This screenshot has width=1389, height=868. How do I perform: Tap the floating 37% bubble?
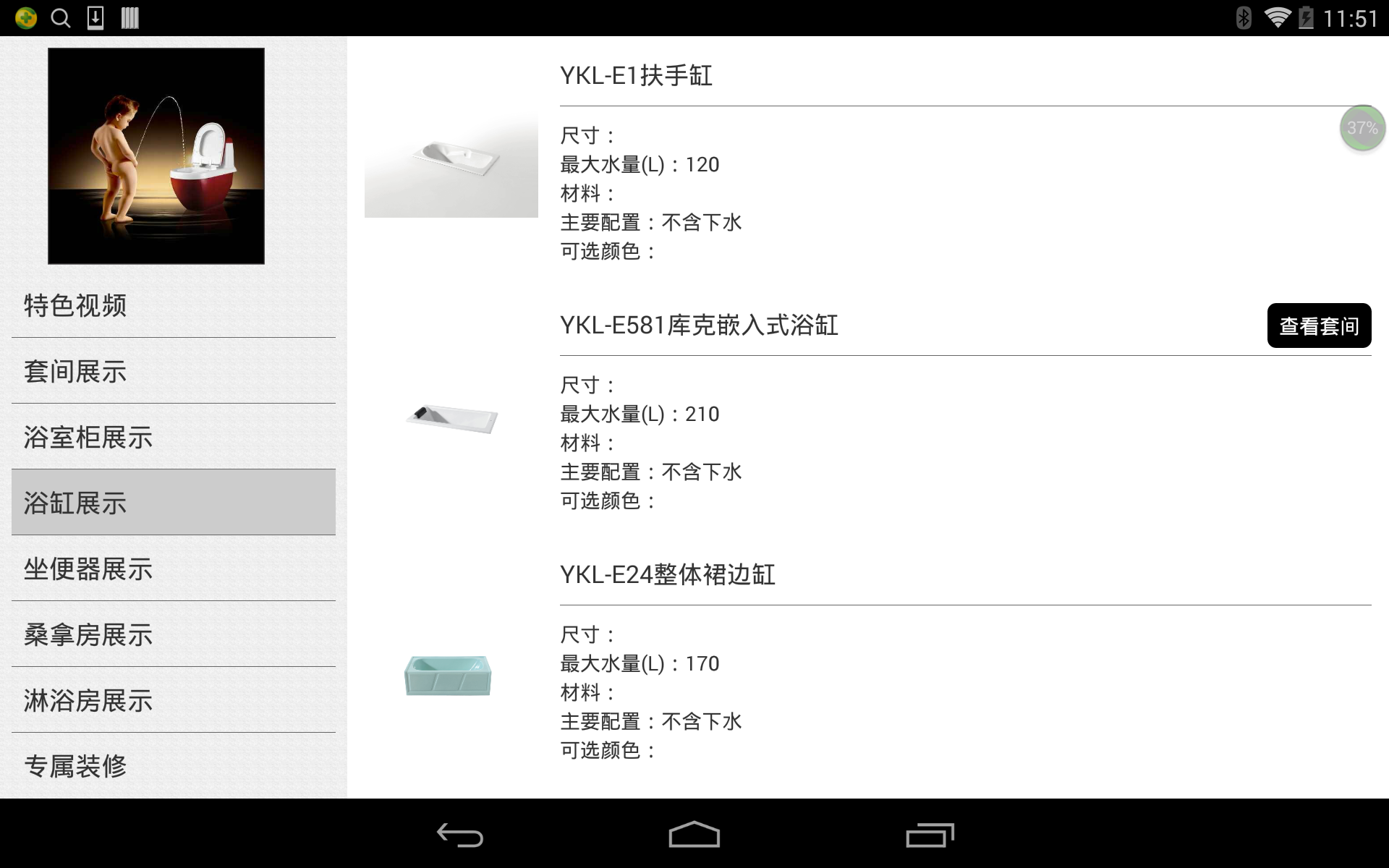click(1362, 128)
